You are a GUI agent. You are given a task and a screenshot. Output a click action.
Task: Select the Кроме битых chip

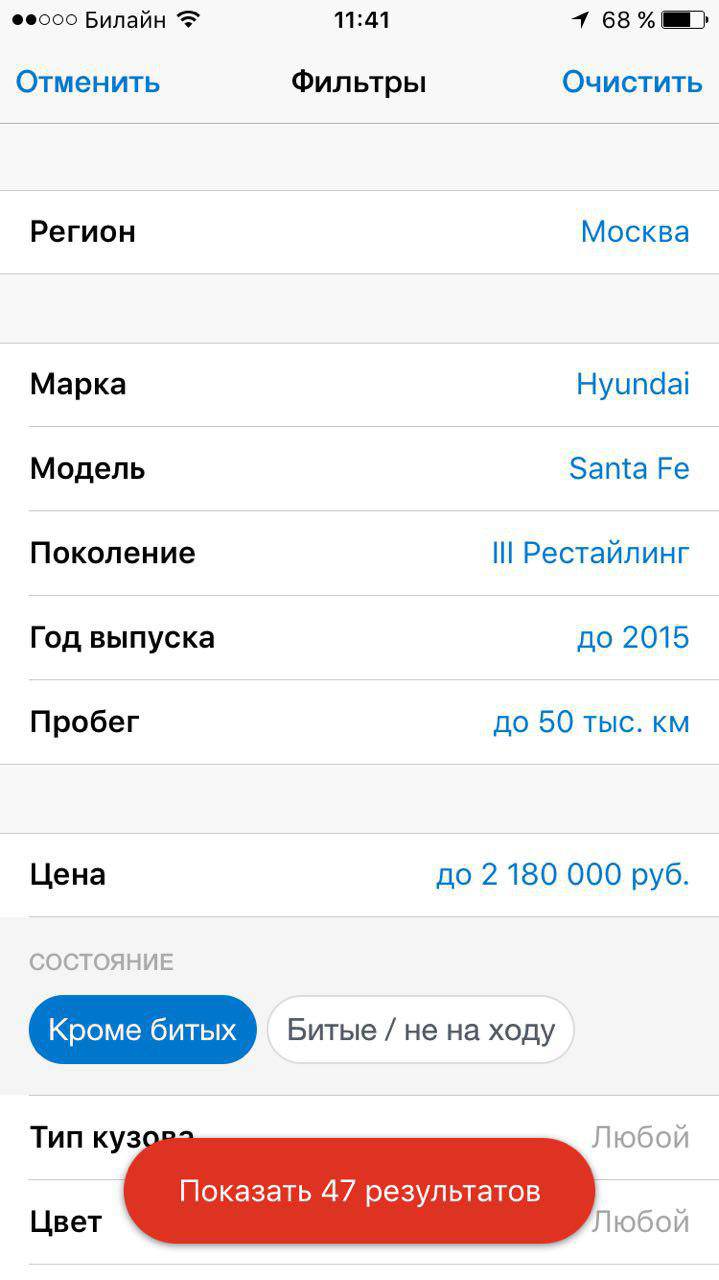coord(142,1030)
